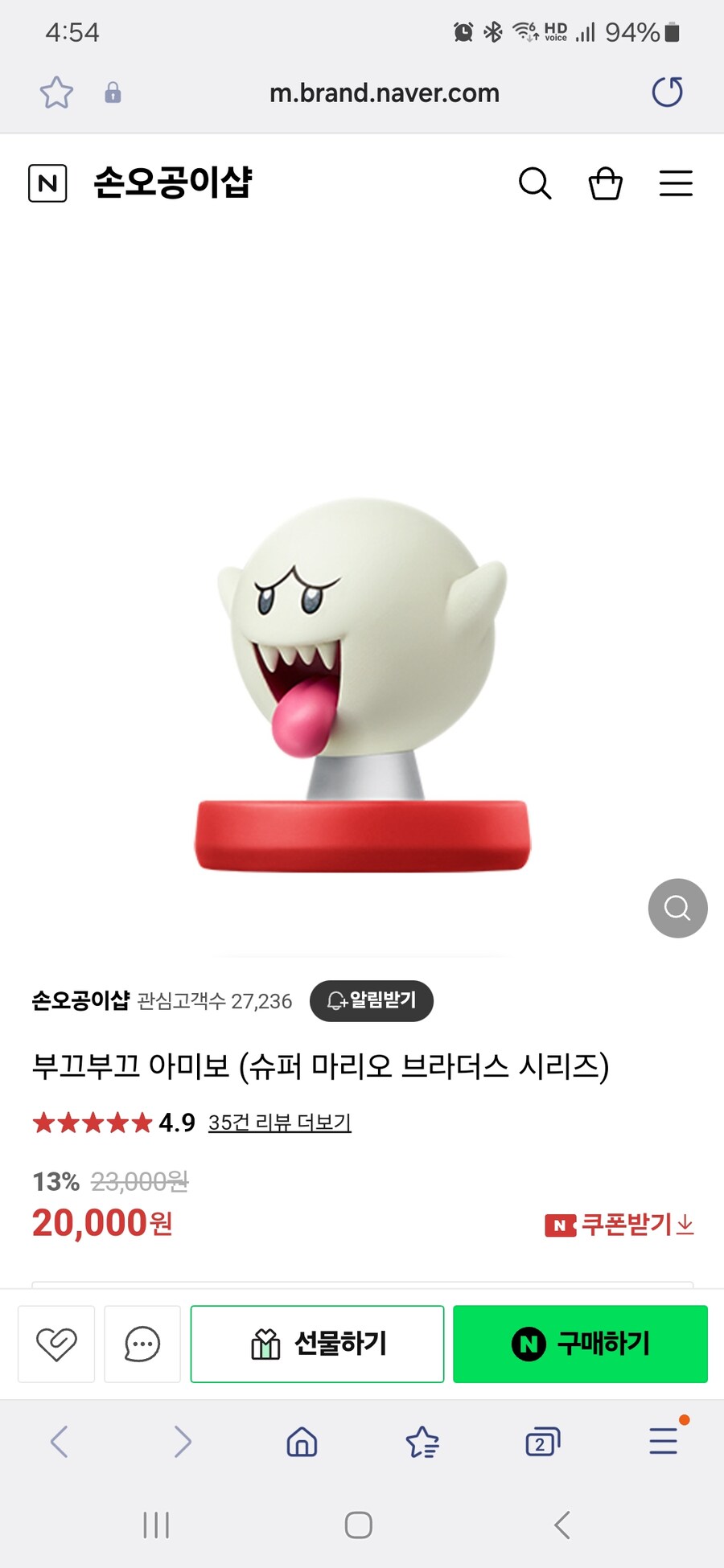Go back with the system back button
The width and height of the screenshot is (724, 1568).
pyautogui.click(x=562, y=1525)
